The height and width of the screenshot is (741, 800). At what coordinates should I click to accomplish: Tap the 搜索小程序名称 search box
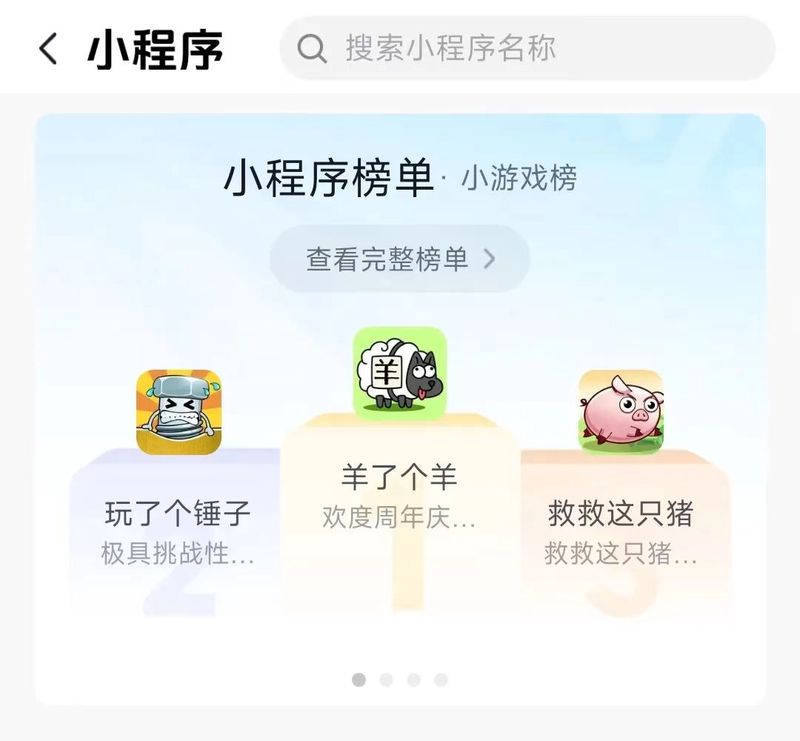pos(527,49)
